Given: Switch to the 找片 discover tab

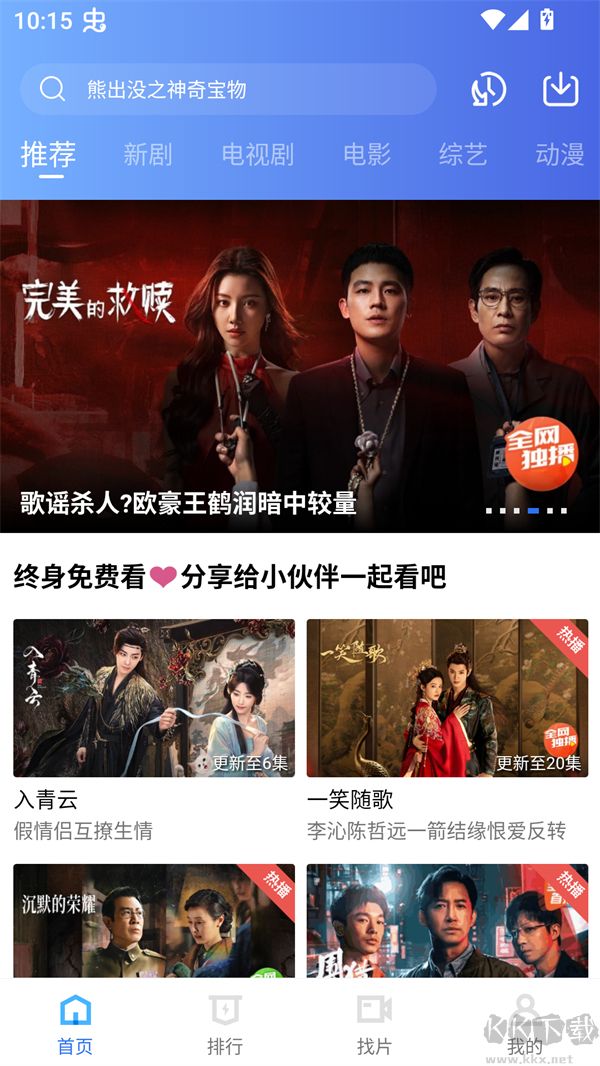Looking at the screenshot, I should 374,1023.
